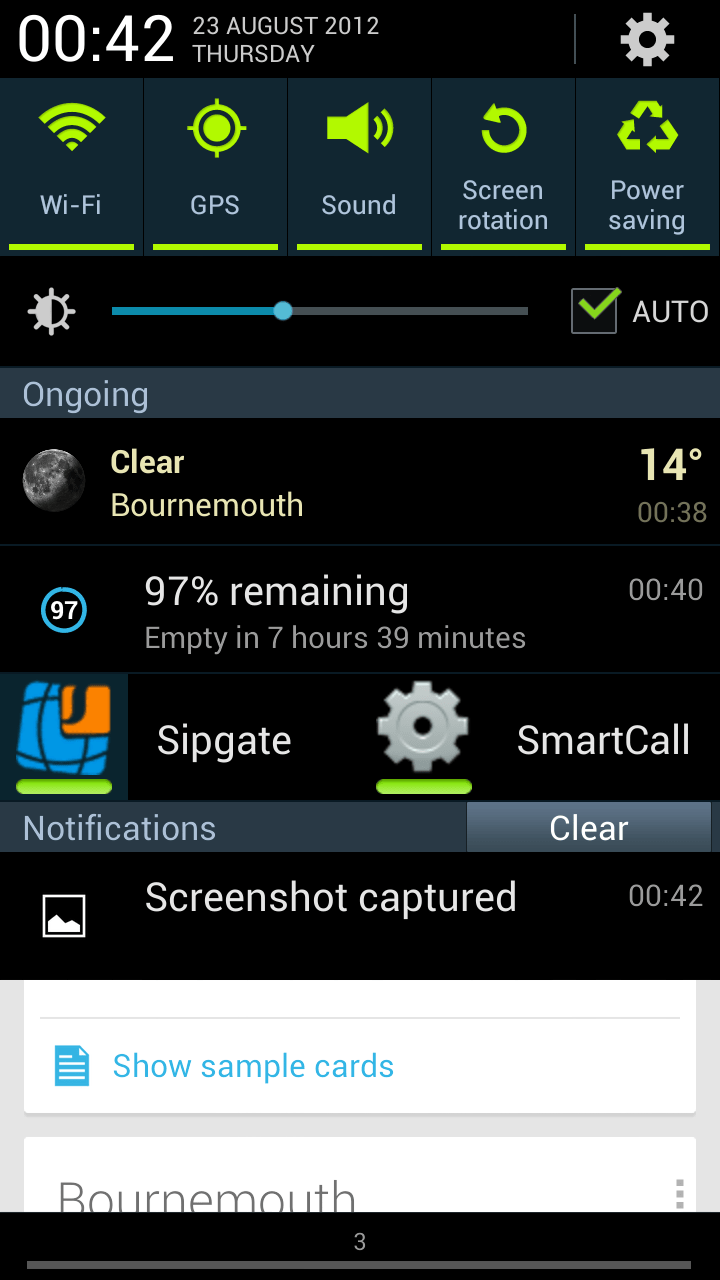Screen dimensions: 720x1280
Task: Tap a point on the brightness slider
Action: [x=320, y=311]
